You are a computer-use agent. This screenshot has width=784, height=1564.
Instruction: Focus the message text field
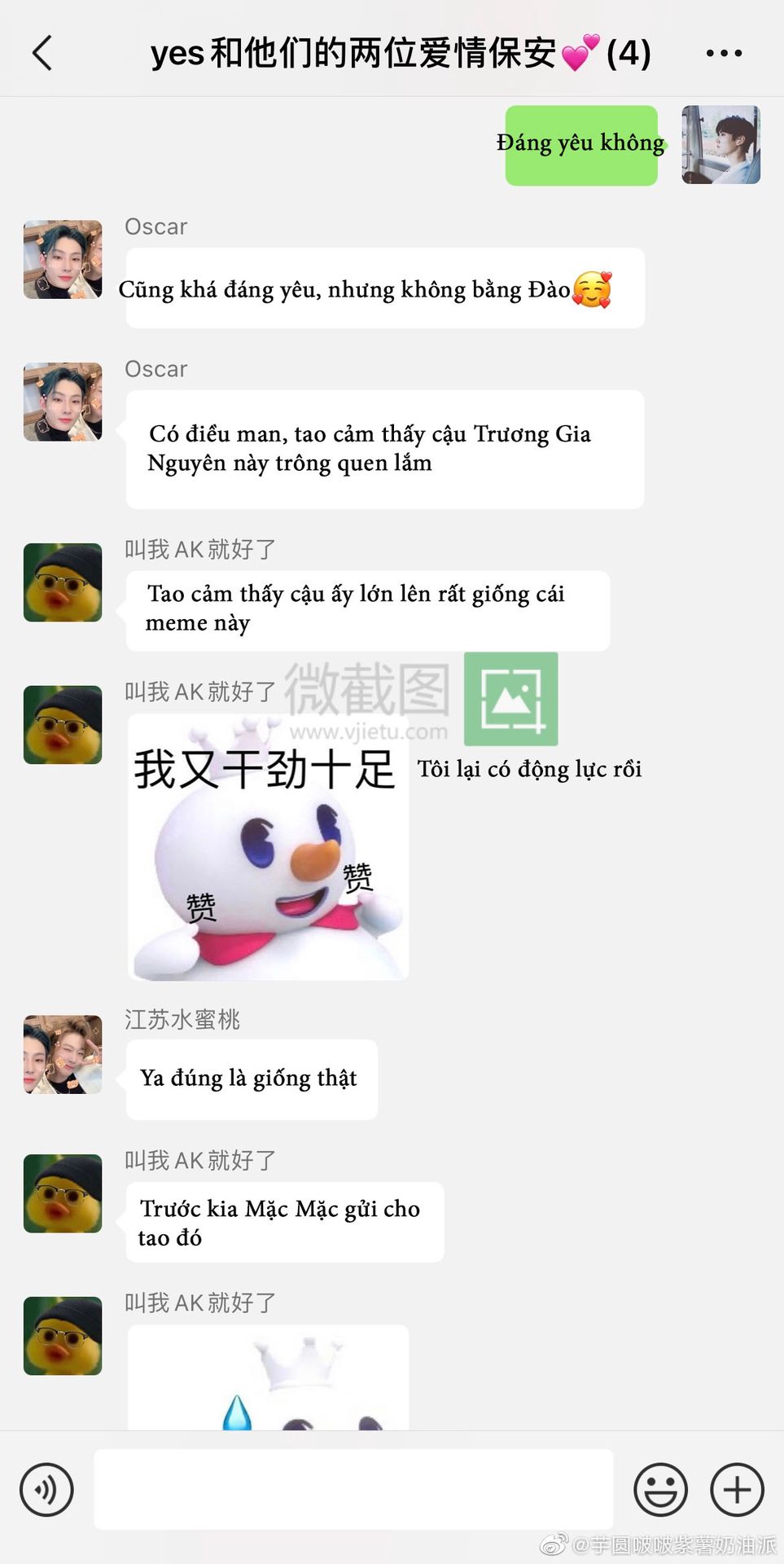pyautogui.click(x=353, y=1489)
